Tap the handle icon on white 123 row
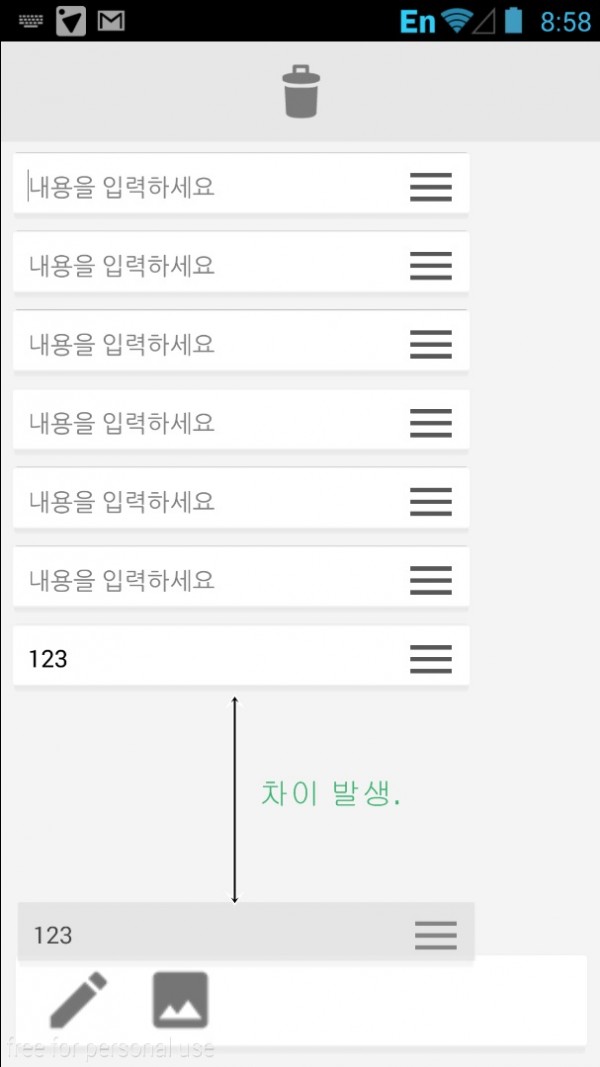 point(431,658)
